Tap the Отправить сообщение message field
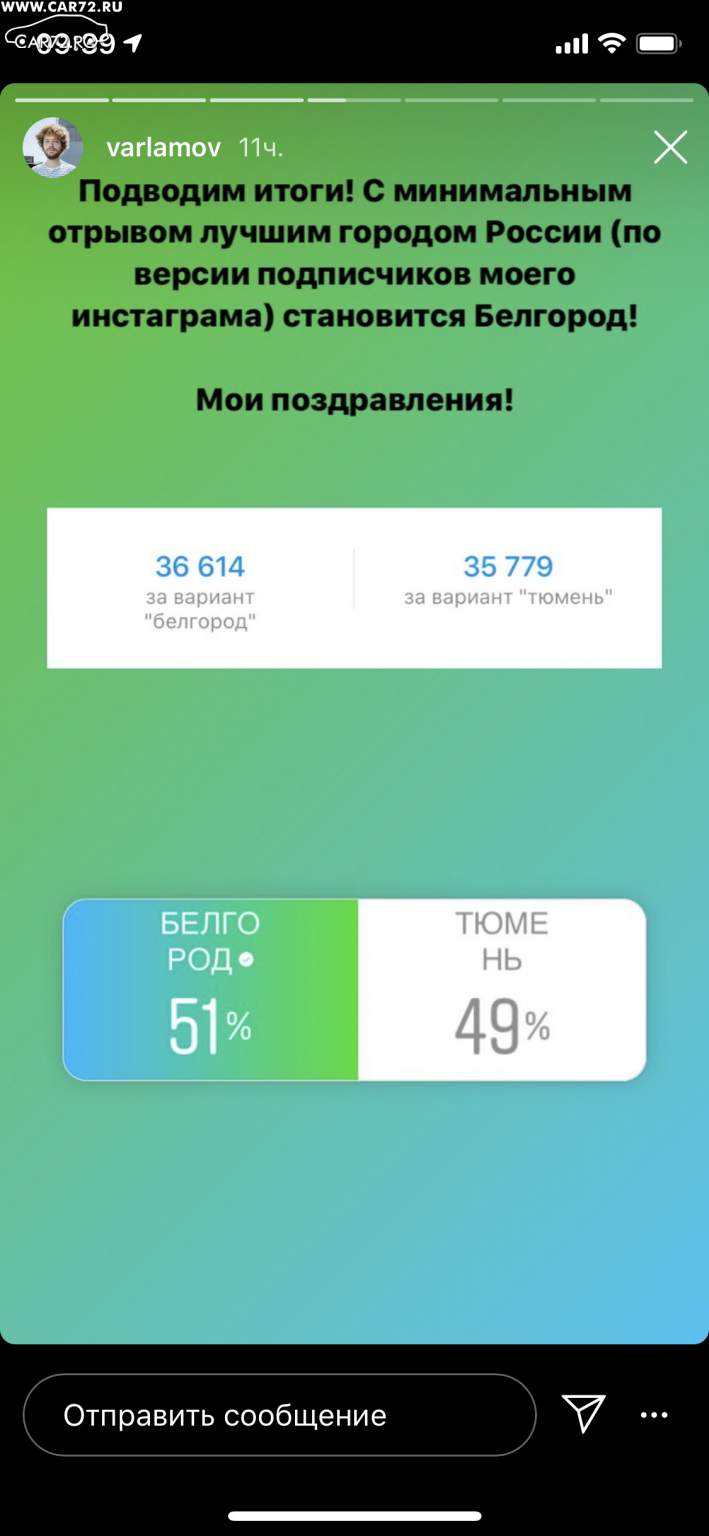This screenshot has width=709, height=1536. pyautogui.click(x=280, y=1415)
